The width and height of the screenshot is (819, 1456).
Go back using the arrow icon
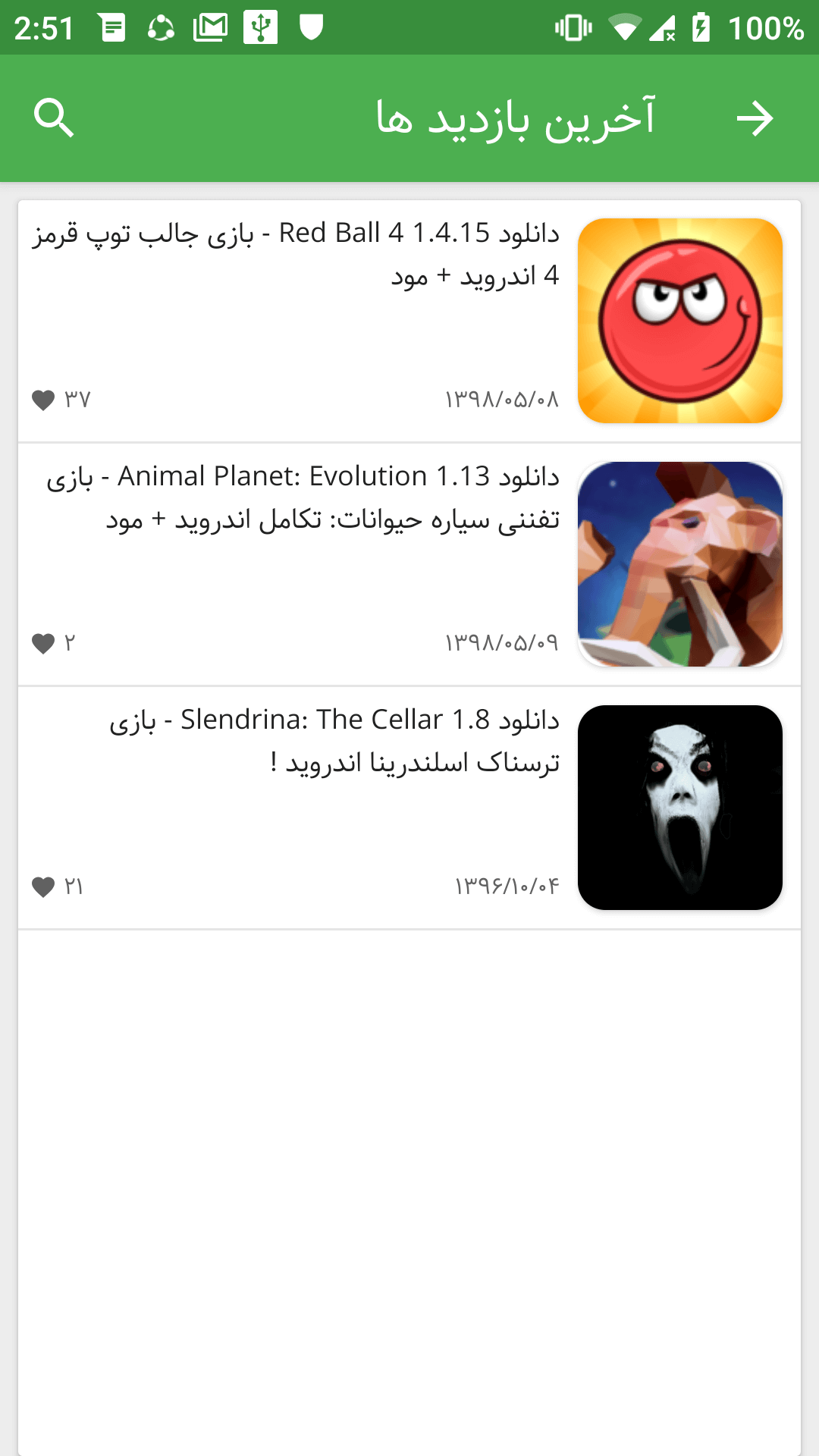coord(755,118)
